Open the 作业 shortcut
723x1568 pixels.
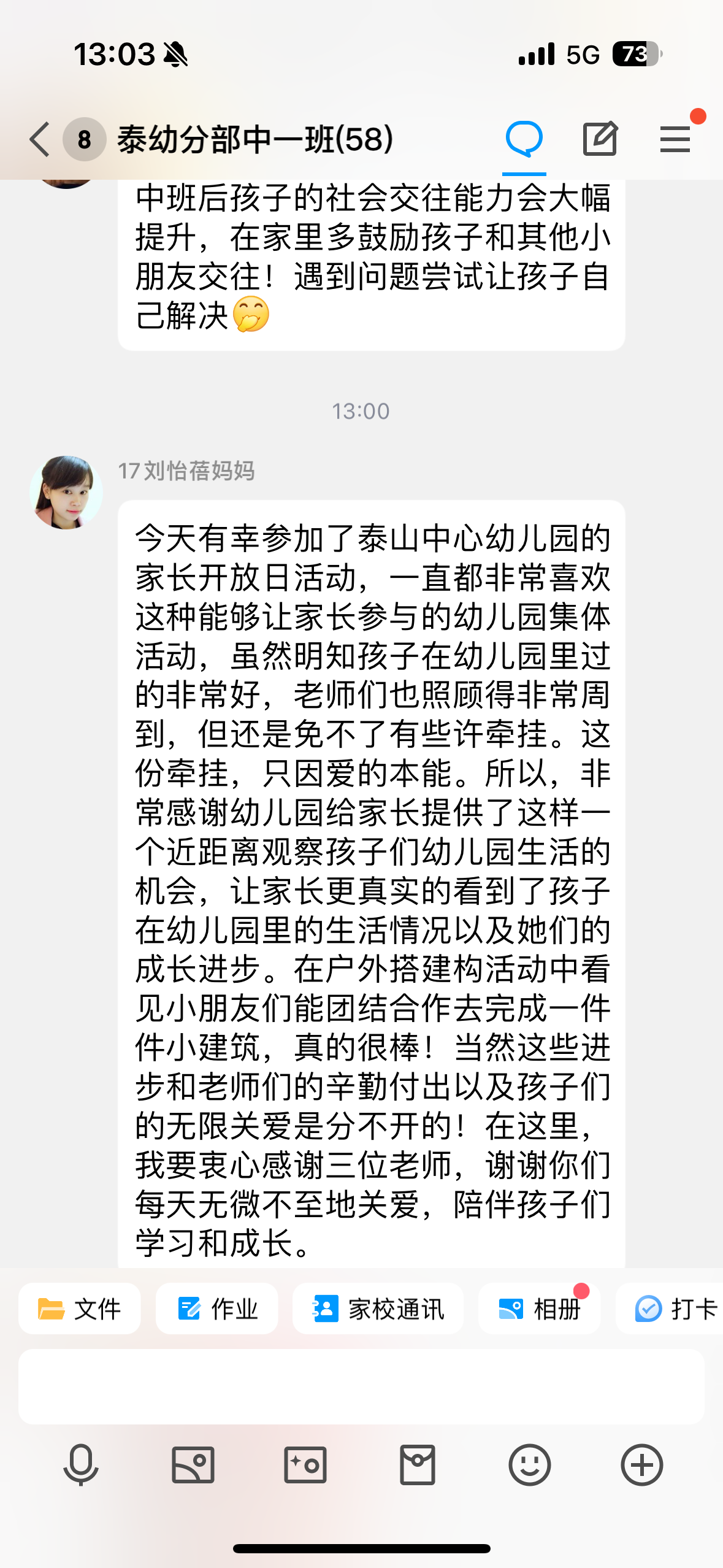pyautogui.click(x=217, y=1309)
